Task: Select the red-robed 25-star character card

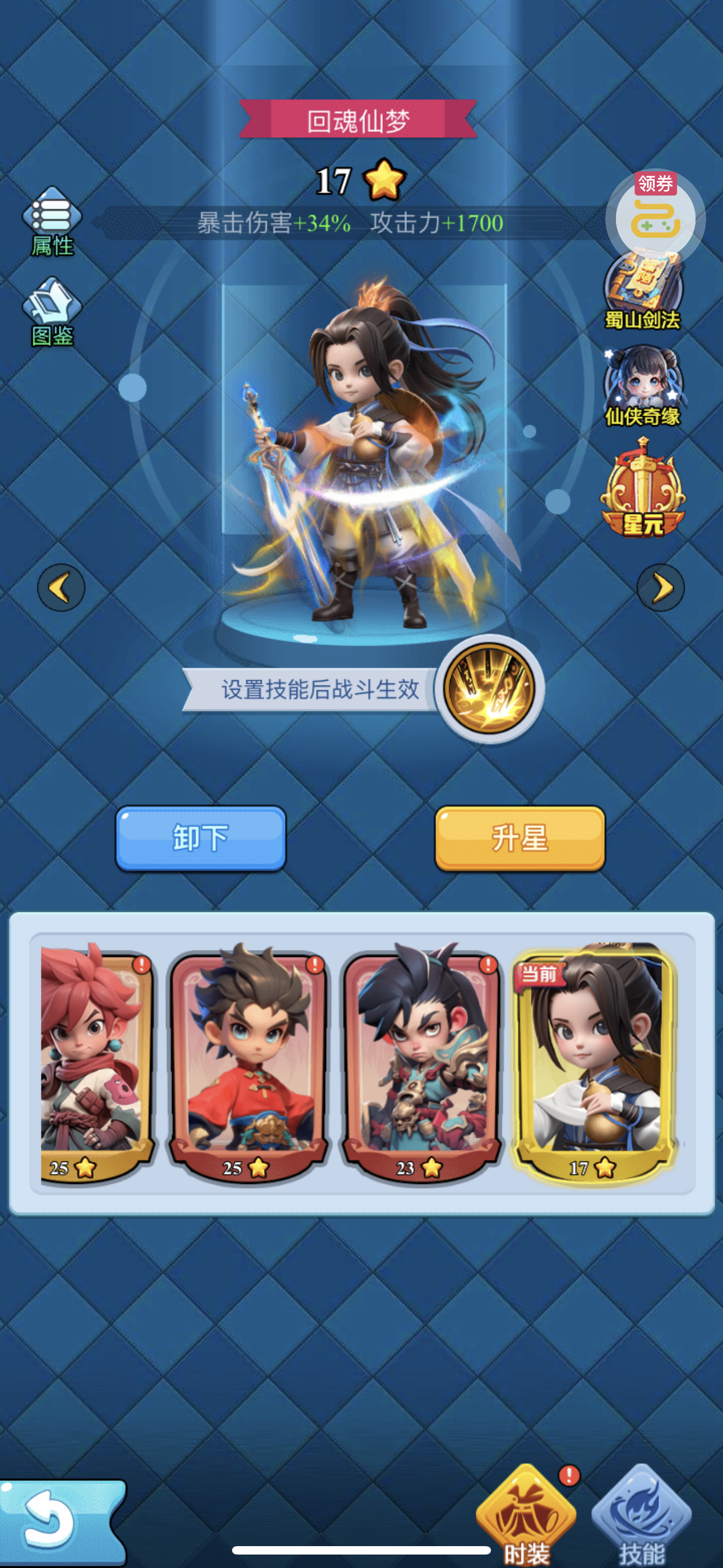Action: point(248,1062)
